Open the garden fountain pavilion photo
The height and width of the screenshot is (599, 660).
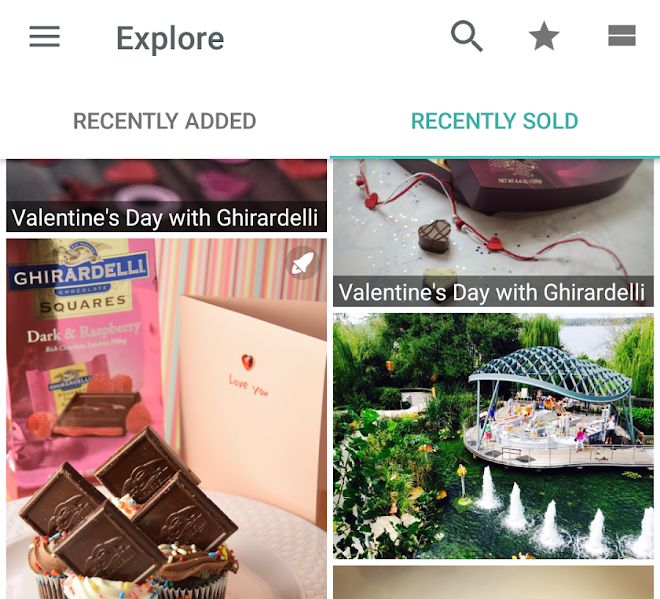click(x=493, y=435)
